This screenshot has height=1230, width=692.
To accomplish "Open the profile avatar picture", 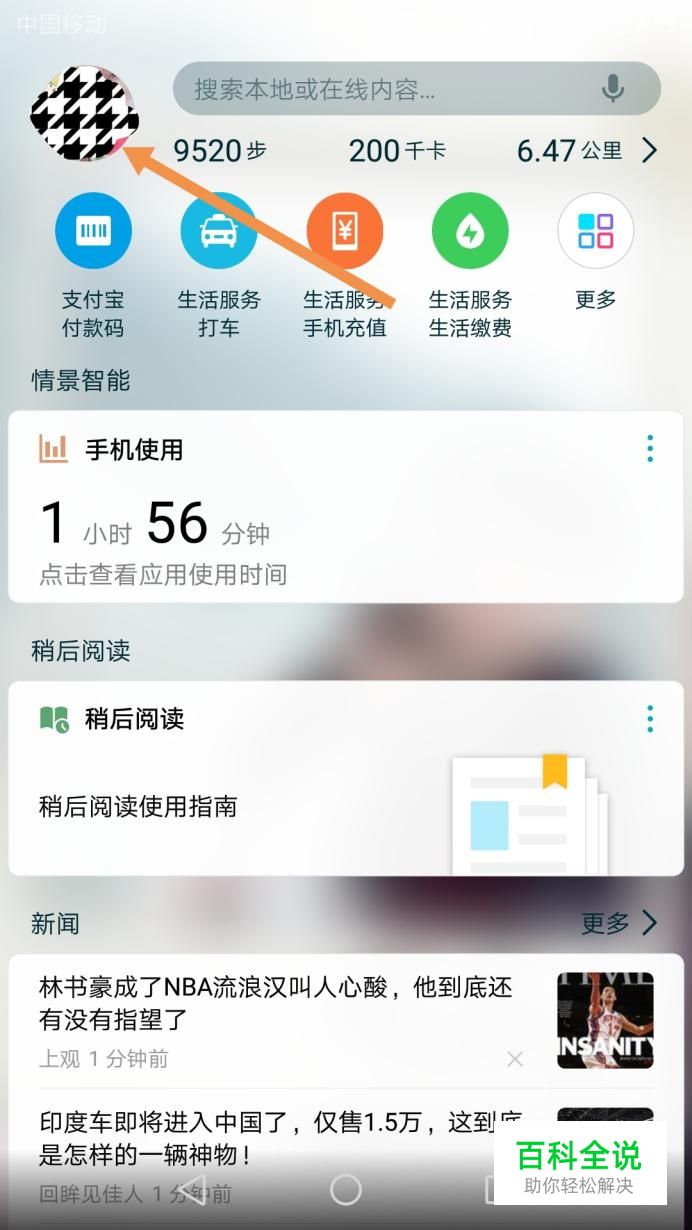I will [x=84, y=113].
